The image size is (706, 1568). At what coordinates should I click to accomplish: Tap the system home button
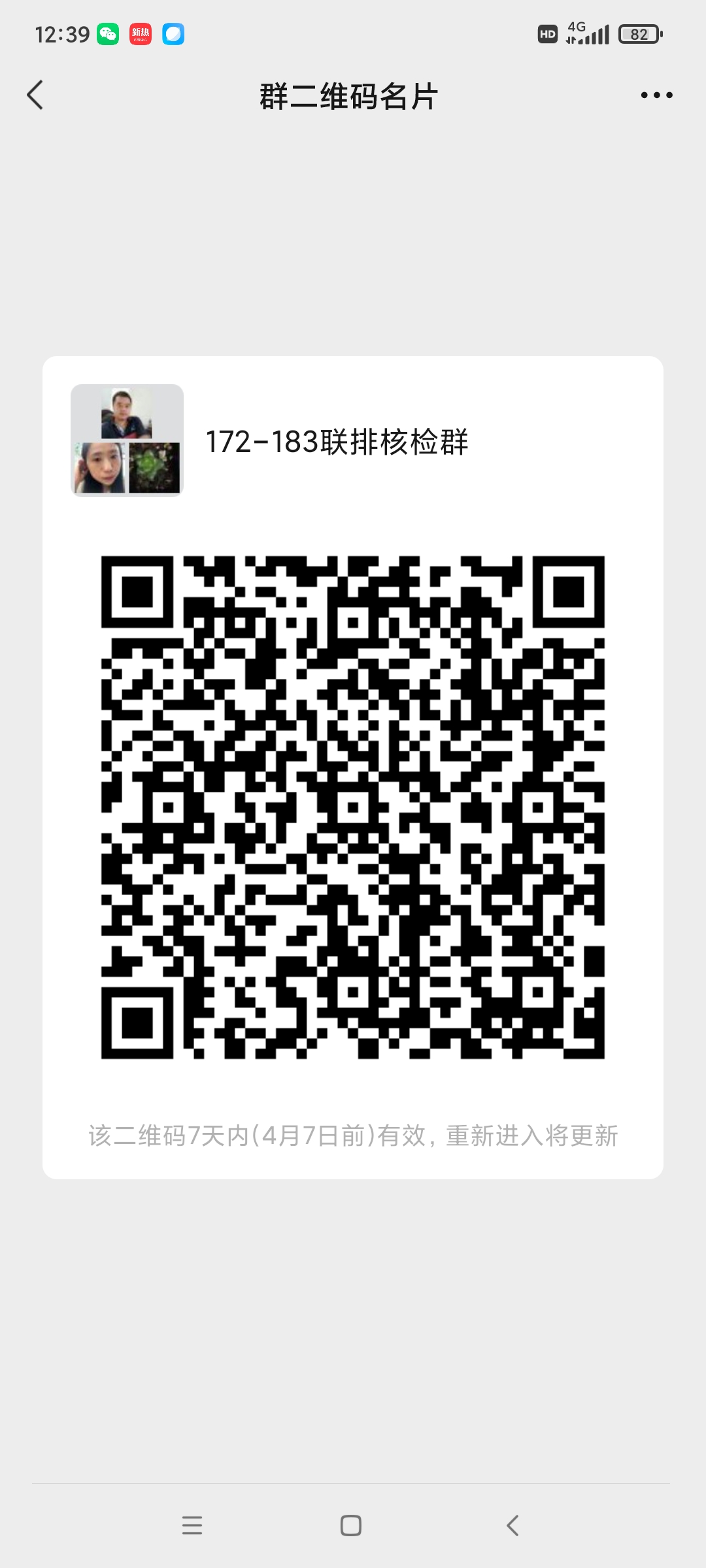351,1526
